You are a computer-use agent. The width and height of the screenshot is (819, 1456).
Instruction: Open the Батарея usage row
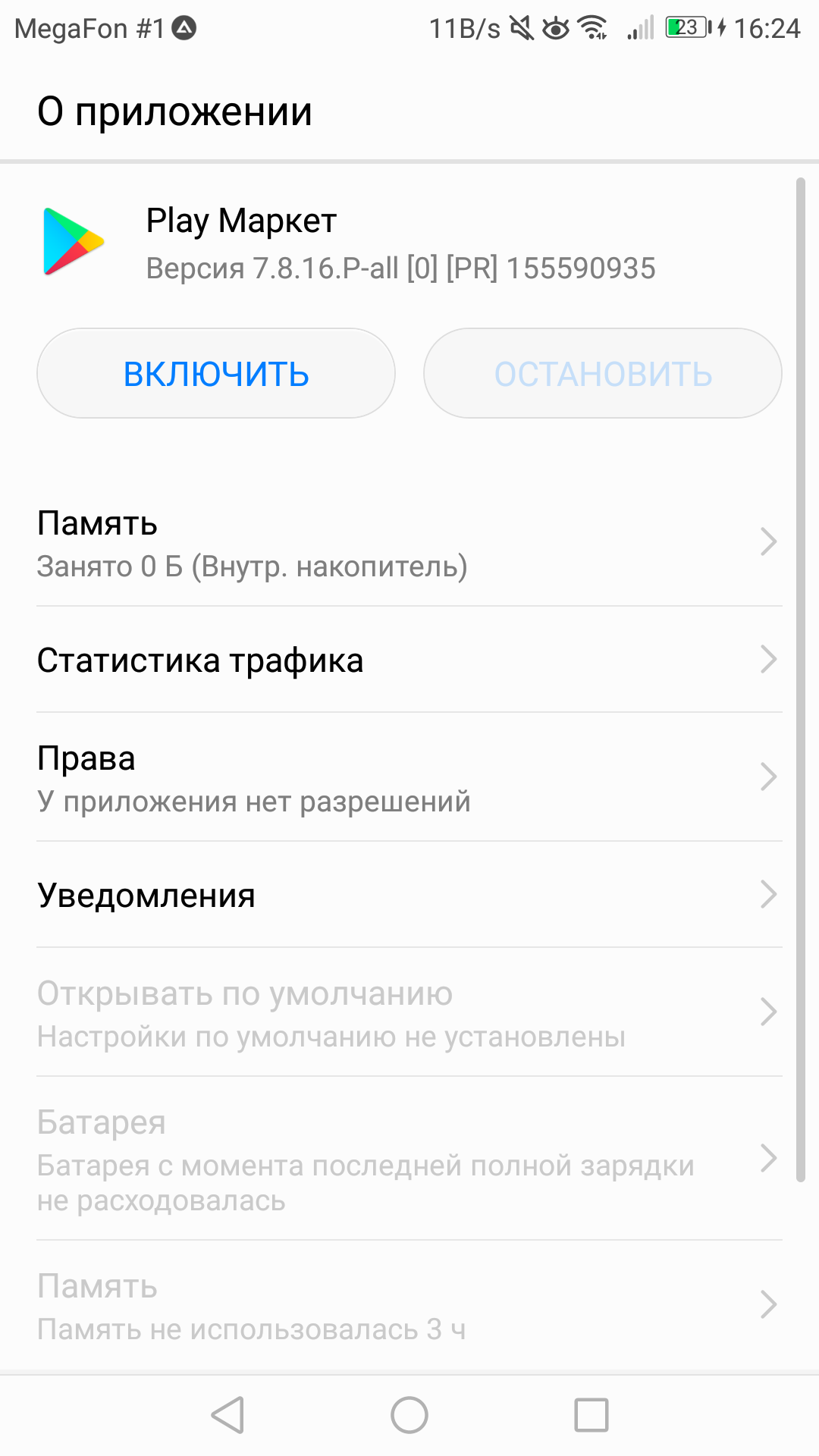coord(409,1159)
